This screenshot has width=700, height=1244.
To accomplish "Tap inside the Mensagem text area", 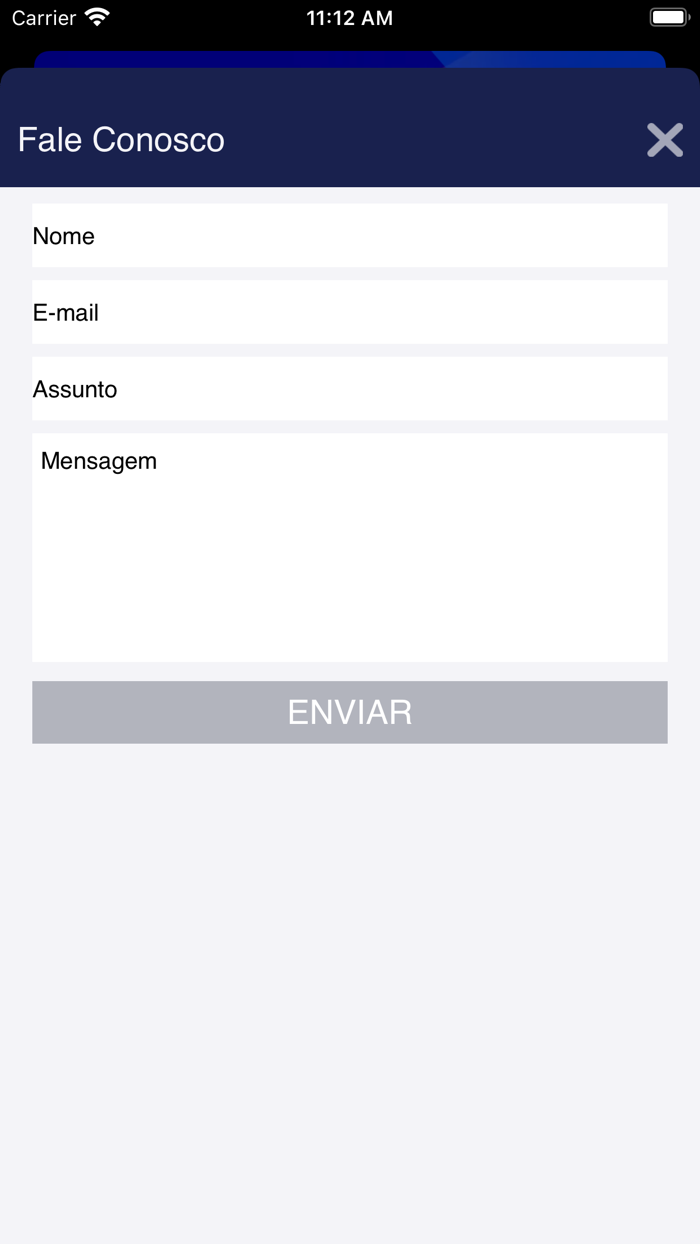I will pos(350,548).
